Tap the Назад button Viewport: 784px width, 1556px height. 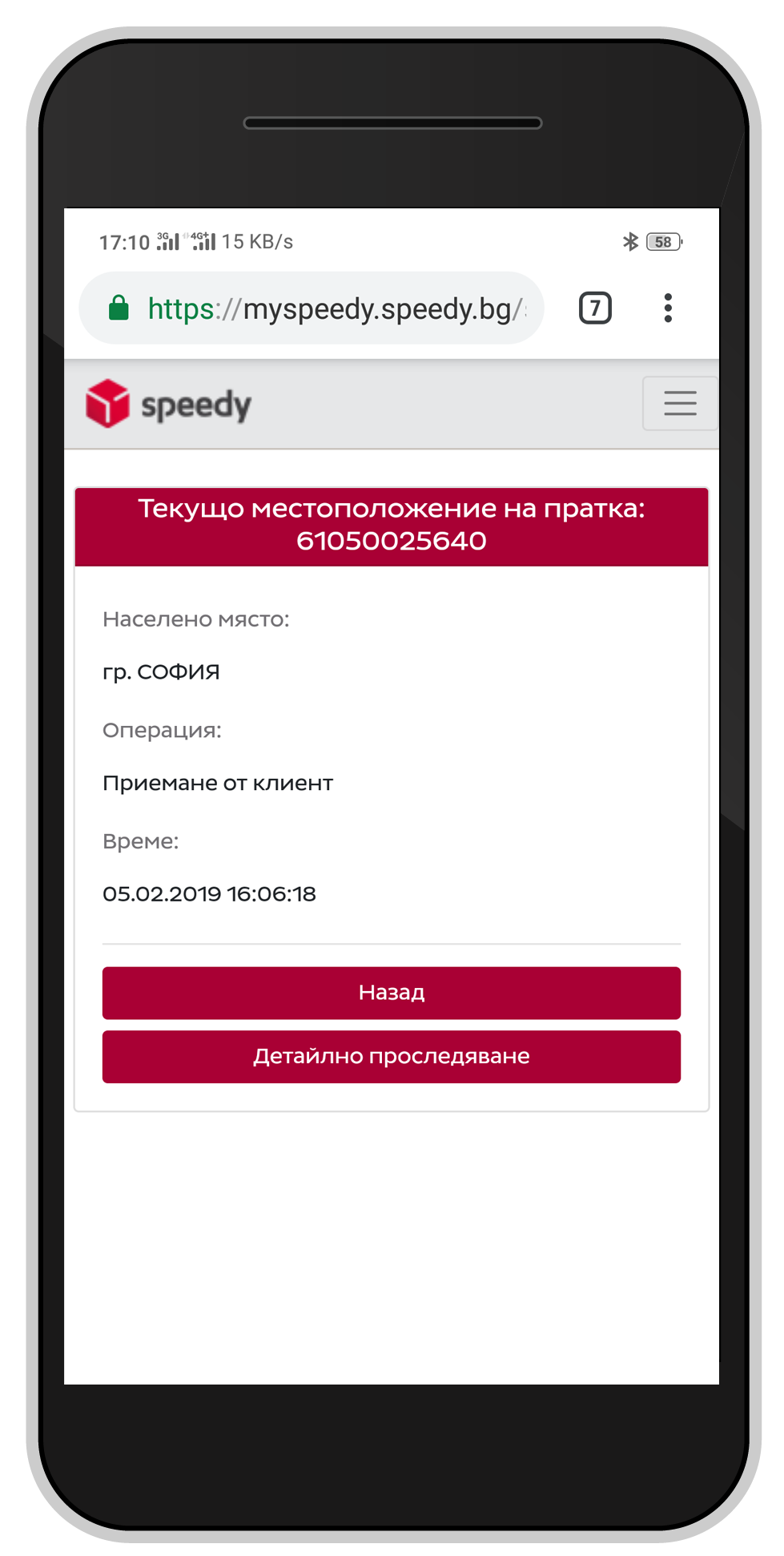[392, 993]
